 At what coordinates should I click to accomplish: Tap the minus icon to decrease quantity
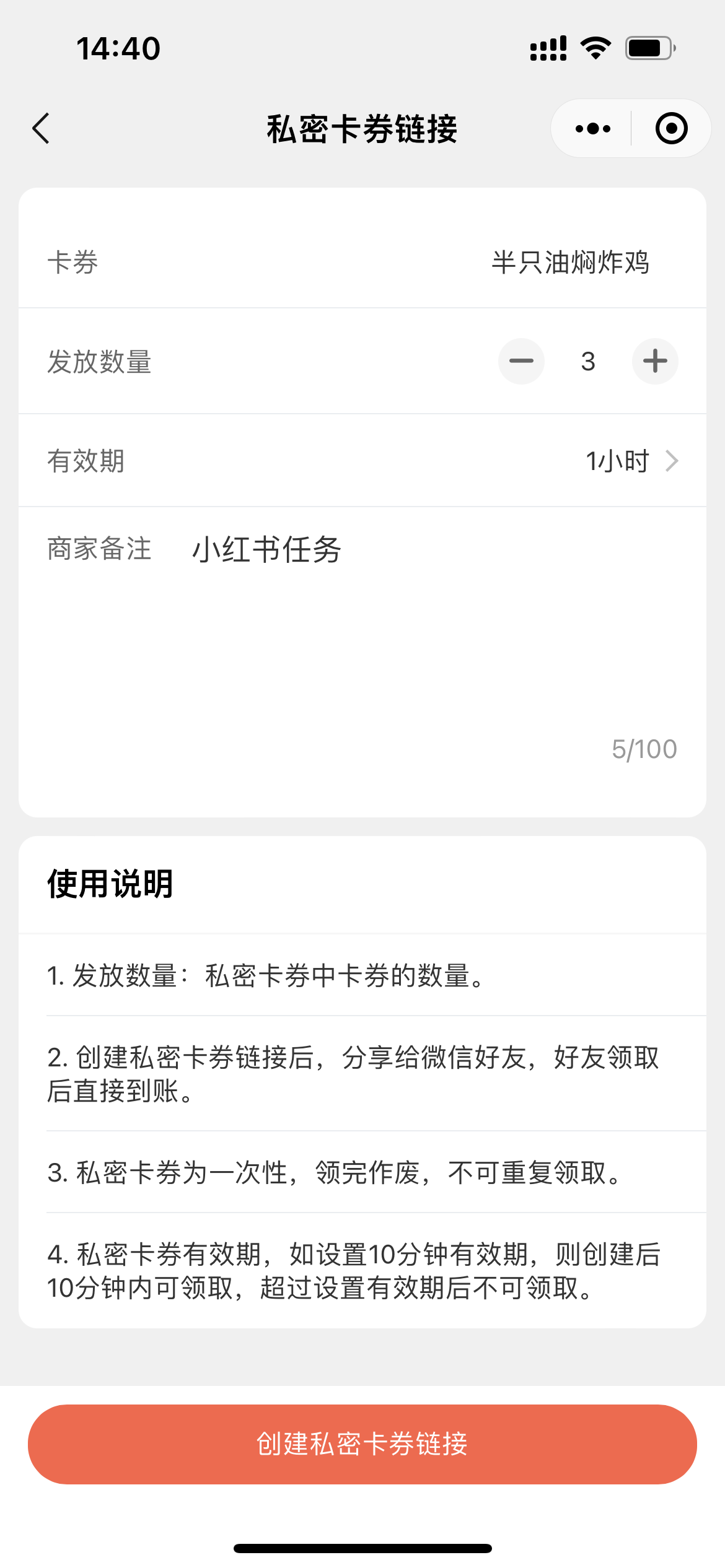click(521, 361)
